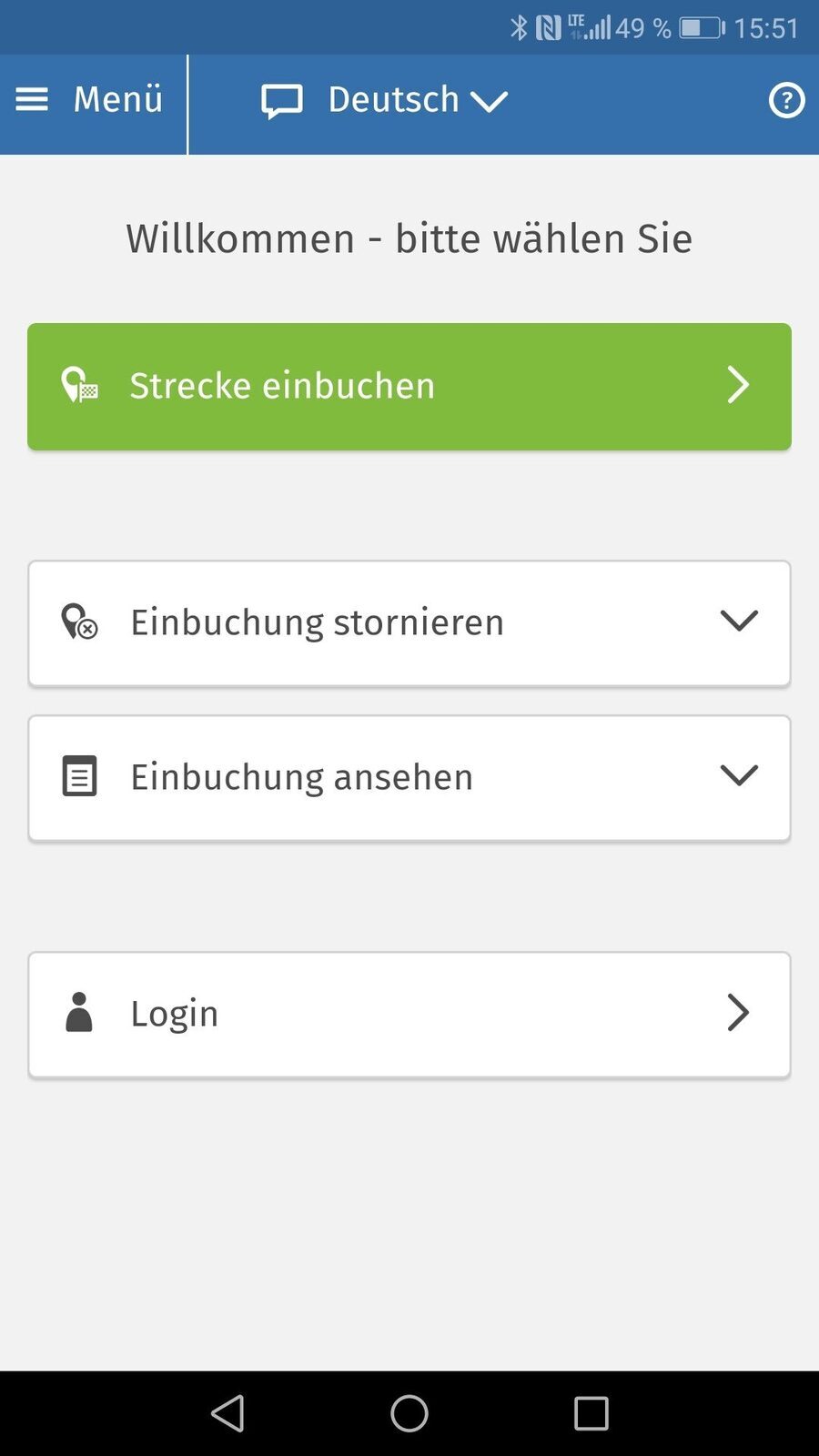Open the Login row
The image size is (819, 1456).
click(x=409, y=1015)
